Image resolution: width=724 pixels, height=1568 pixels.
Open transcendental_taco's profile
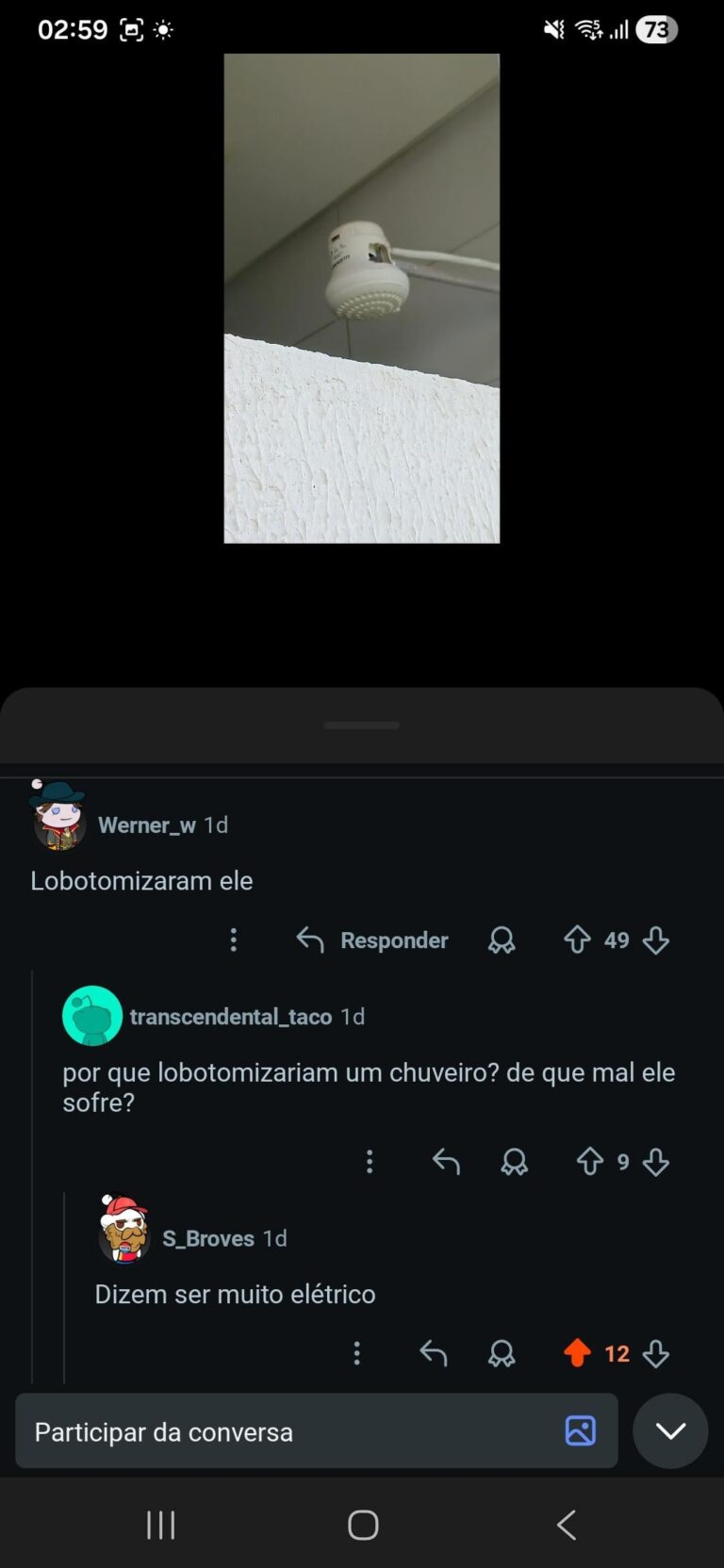(x=230, y=1017)
